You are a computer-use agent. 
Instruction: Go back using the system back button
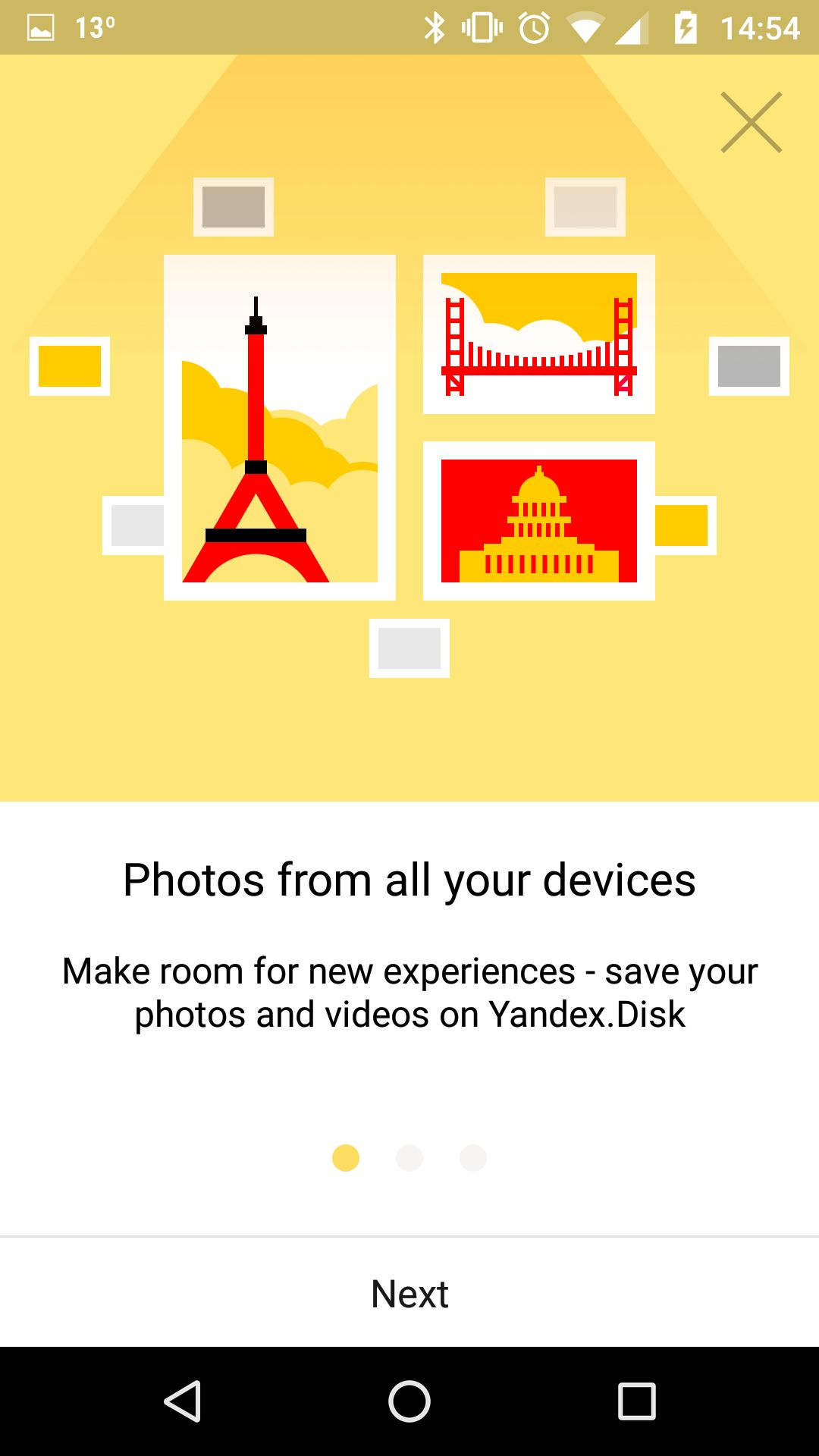pyautogui.click(x=182, y=1401)
